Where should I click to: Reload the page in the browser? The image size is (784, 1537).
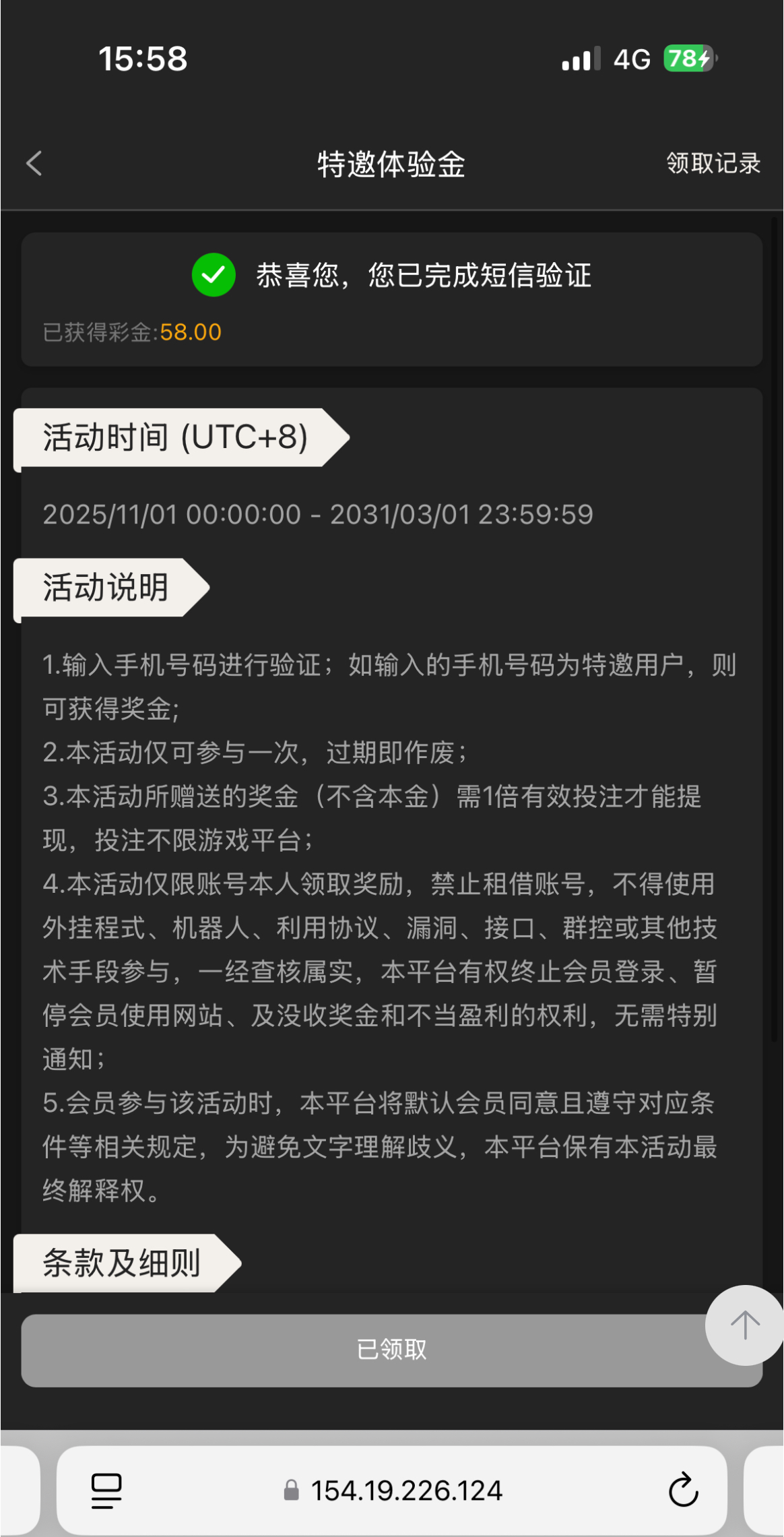click(x=683, y=1490)
